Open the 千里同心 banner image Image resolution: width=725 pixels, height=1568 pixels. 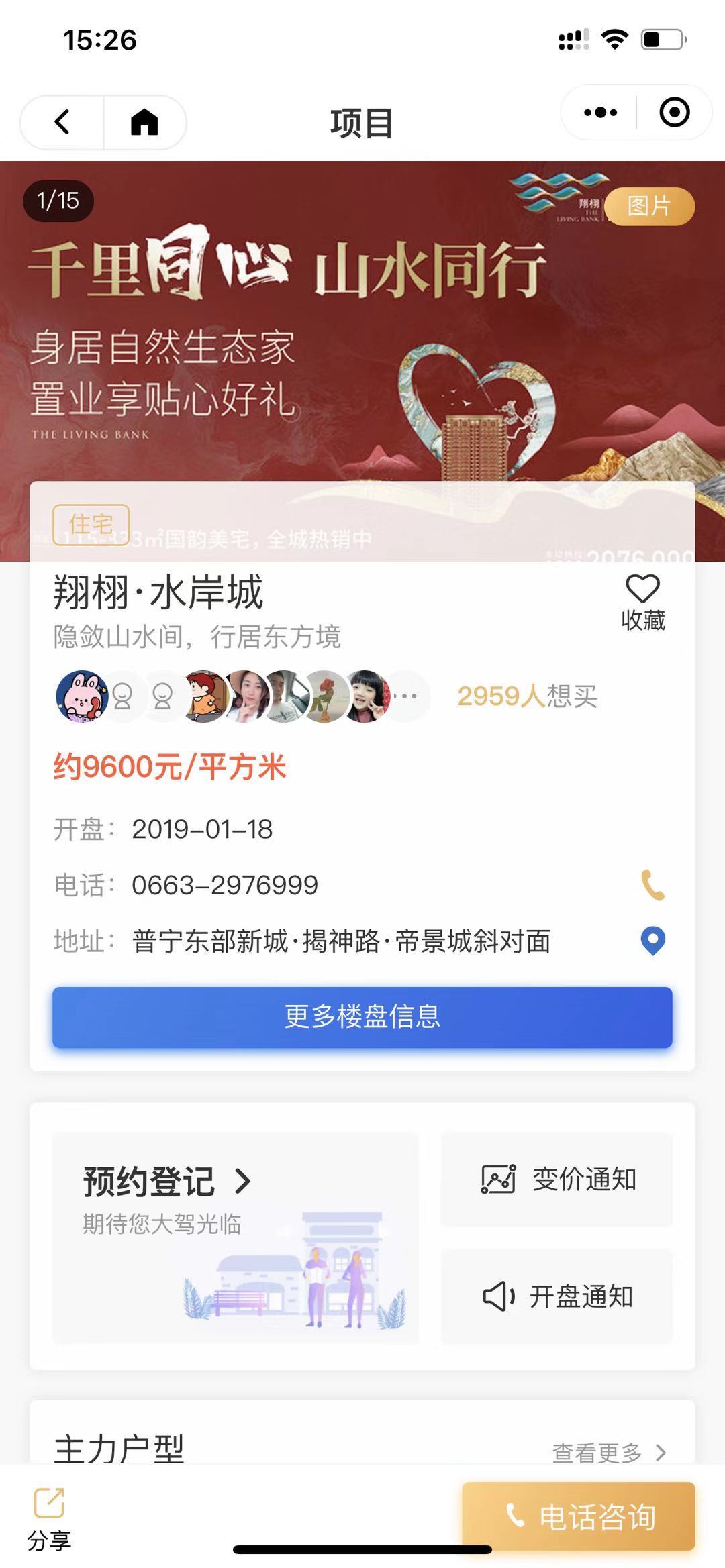click(x=362, y=335)
